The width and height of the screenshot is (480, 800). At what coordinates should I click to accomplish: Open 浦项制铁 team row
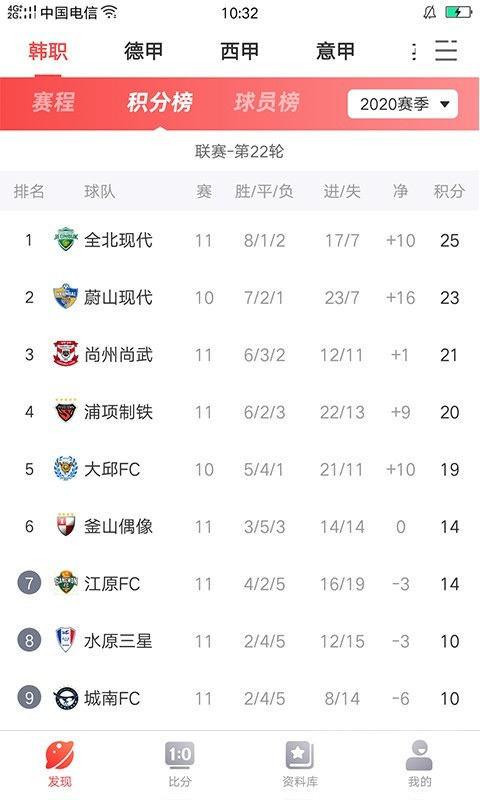240,412
